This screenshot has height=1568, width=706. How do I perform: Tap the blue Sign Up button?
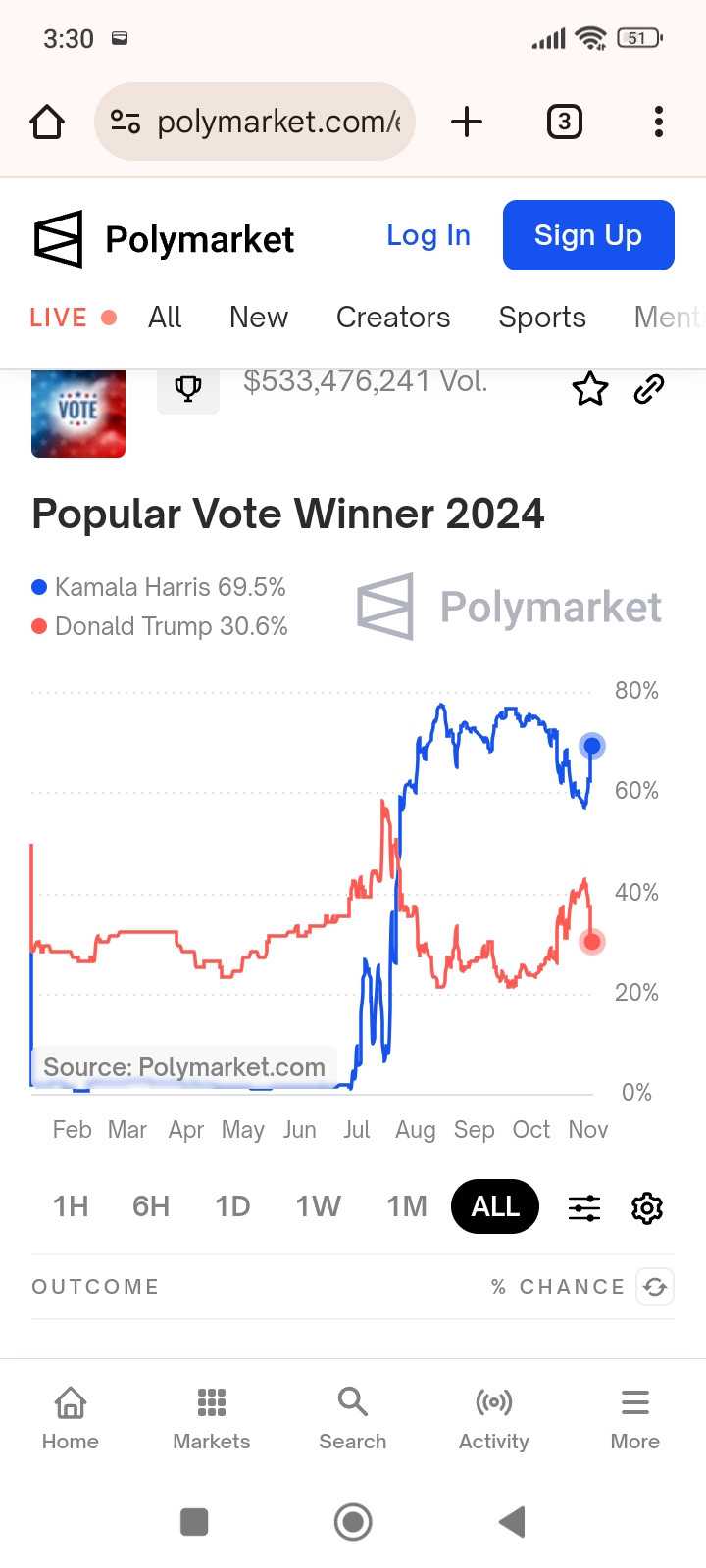point(588,235)
